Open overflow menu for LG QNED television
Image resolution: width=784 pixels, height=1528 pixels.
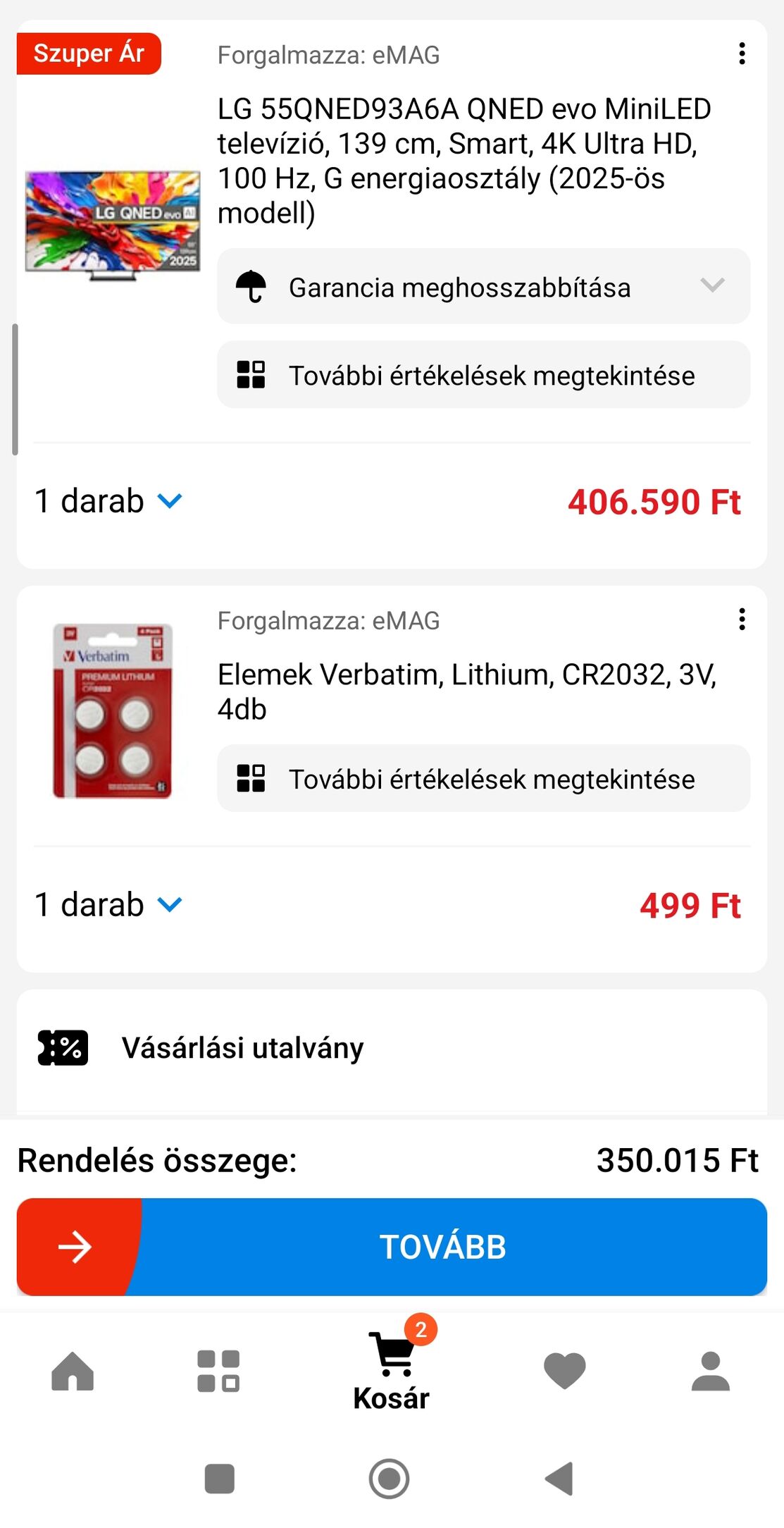[x=742, y=54]
